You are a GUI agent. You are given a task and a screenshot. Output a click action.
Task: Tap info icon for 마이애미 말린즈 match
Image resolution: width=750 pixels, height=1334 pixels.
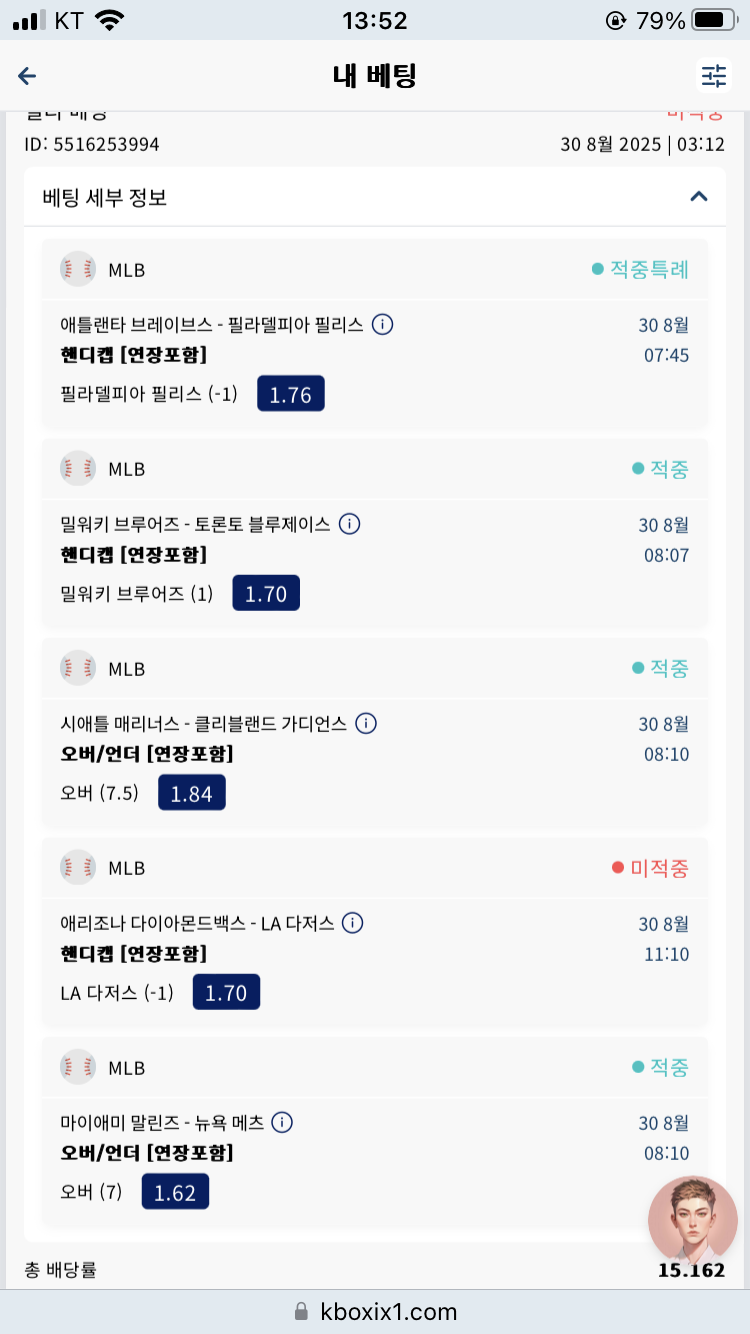282,1122
